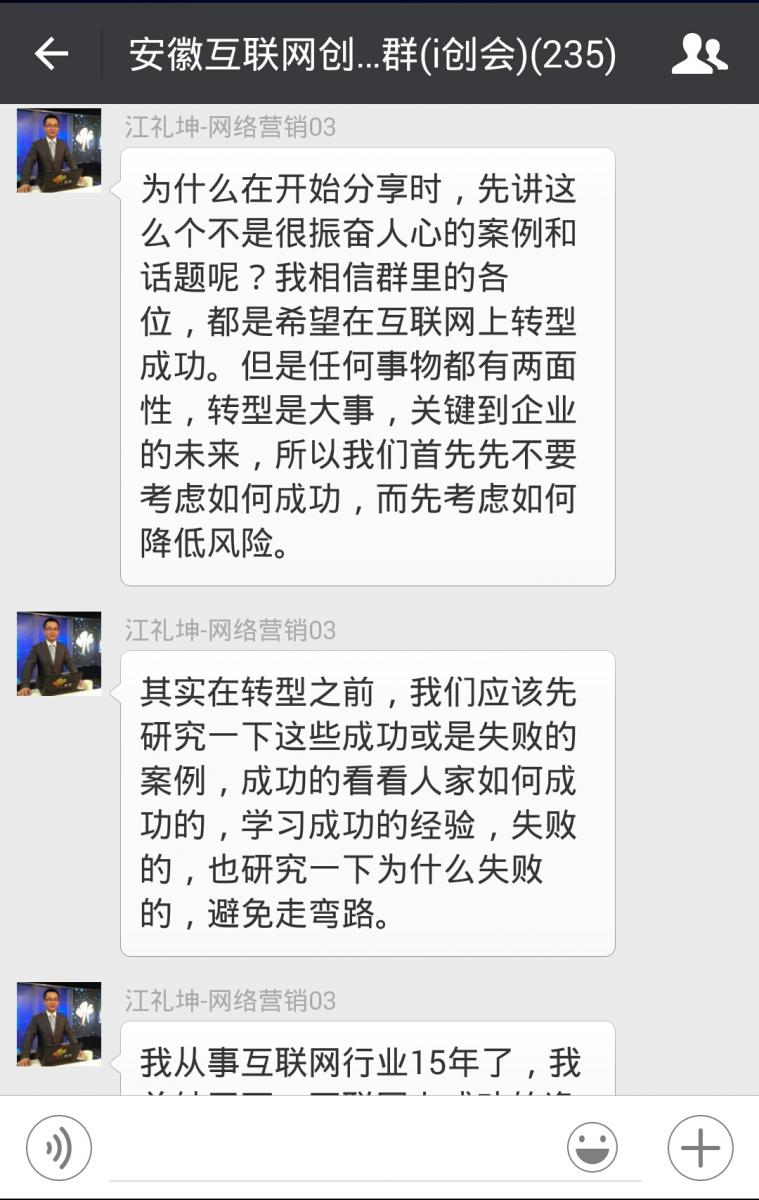Open group members info icon
Image resolution: width=759 pixels, height=1200 pixels.
(698, 54)
